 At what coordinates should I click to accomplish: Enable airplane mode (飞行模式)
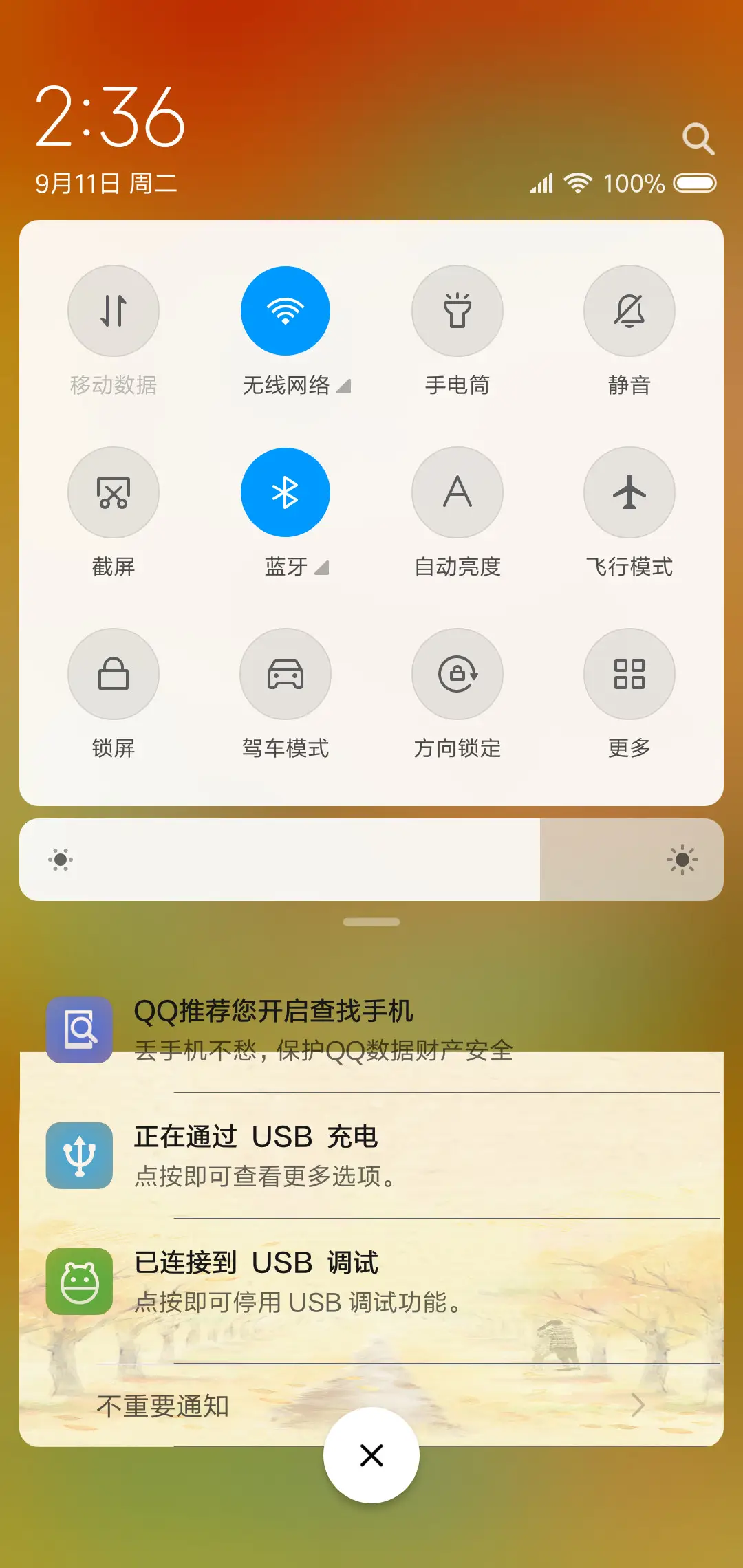tap(629, 492)
